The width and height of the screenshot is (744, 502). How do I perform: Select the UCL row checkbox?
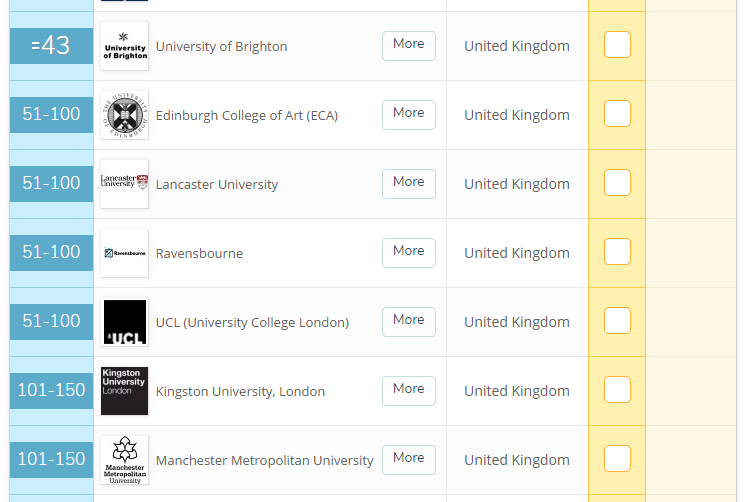click(x=617, y=321)
